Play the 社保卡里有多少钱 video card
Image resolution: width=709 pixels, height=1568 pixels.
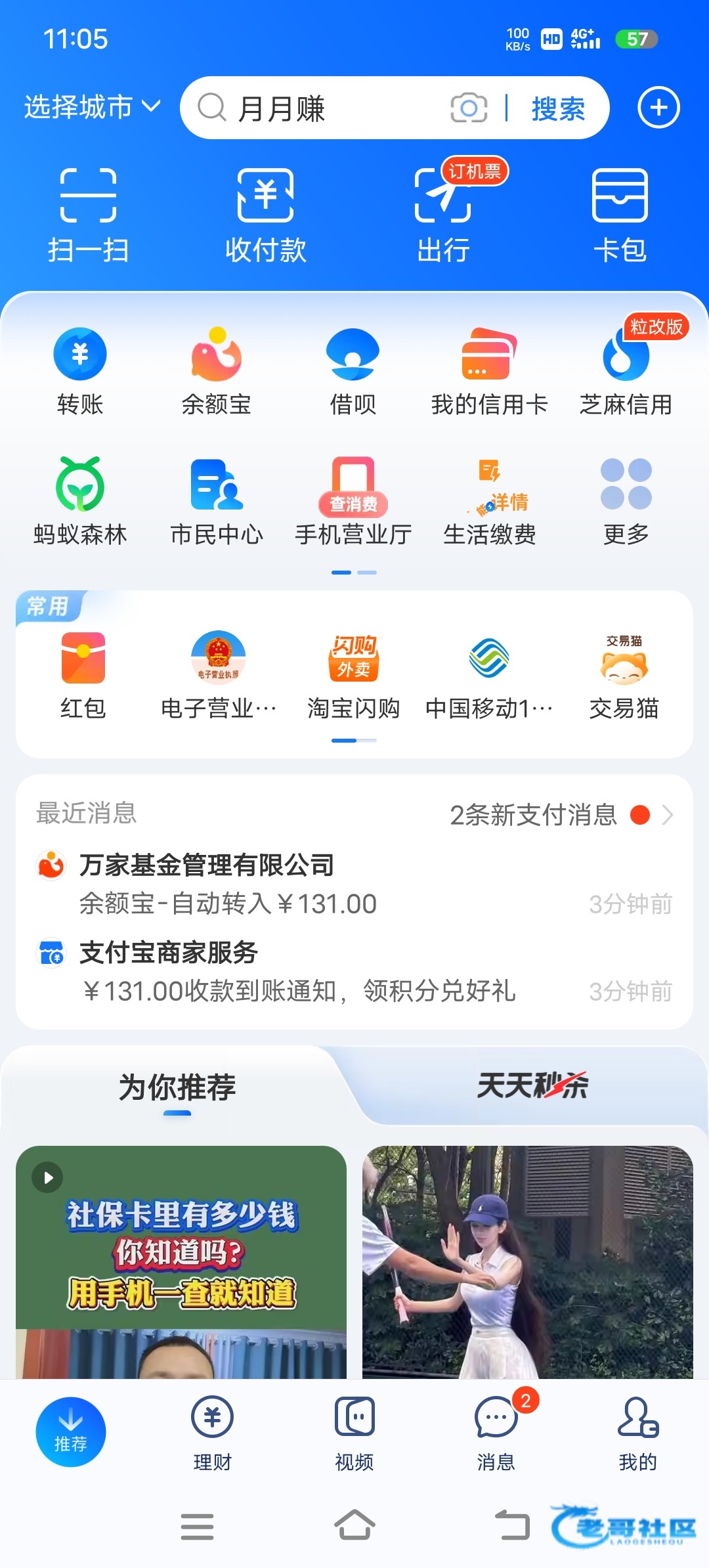(181, 1261)
